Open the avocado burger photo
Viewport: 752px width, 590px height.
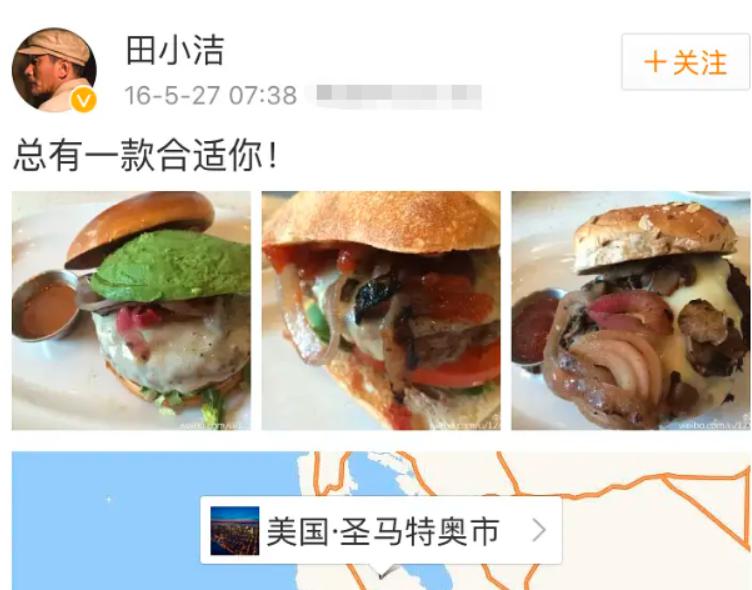tap(131, 310)
